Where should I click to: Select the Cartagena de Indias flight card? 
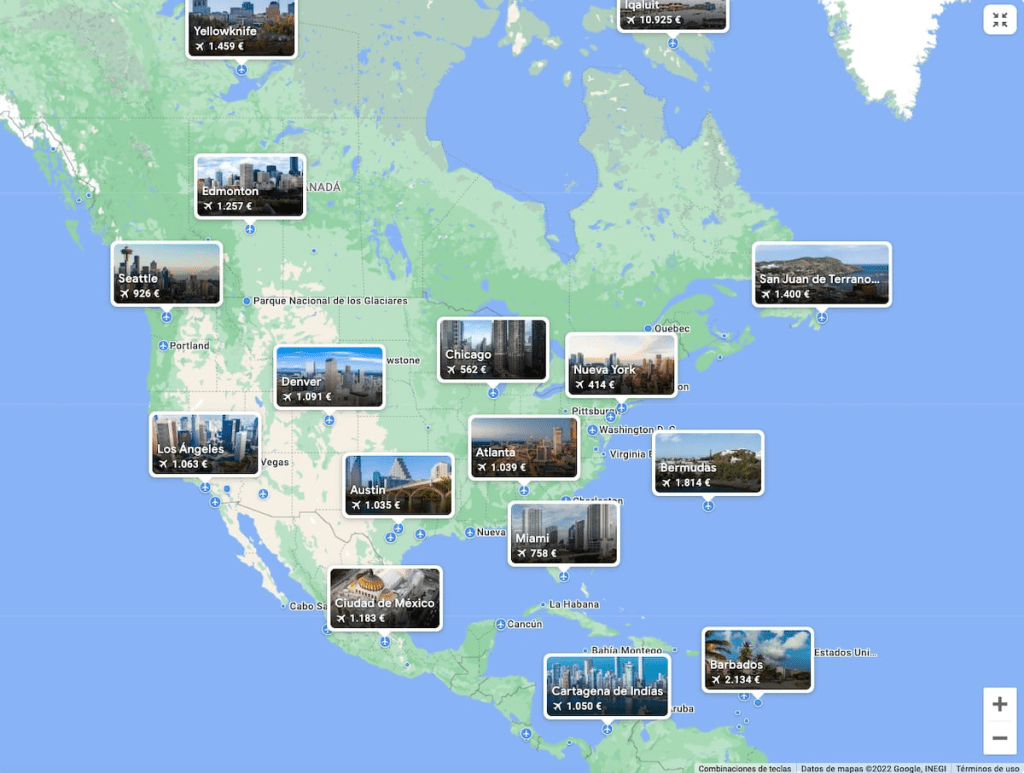[x=607, y=686]
